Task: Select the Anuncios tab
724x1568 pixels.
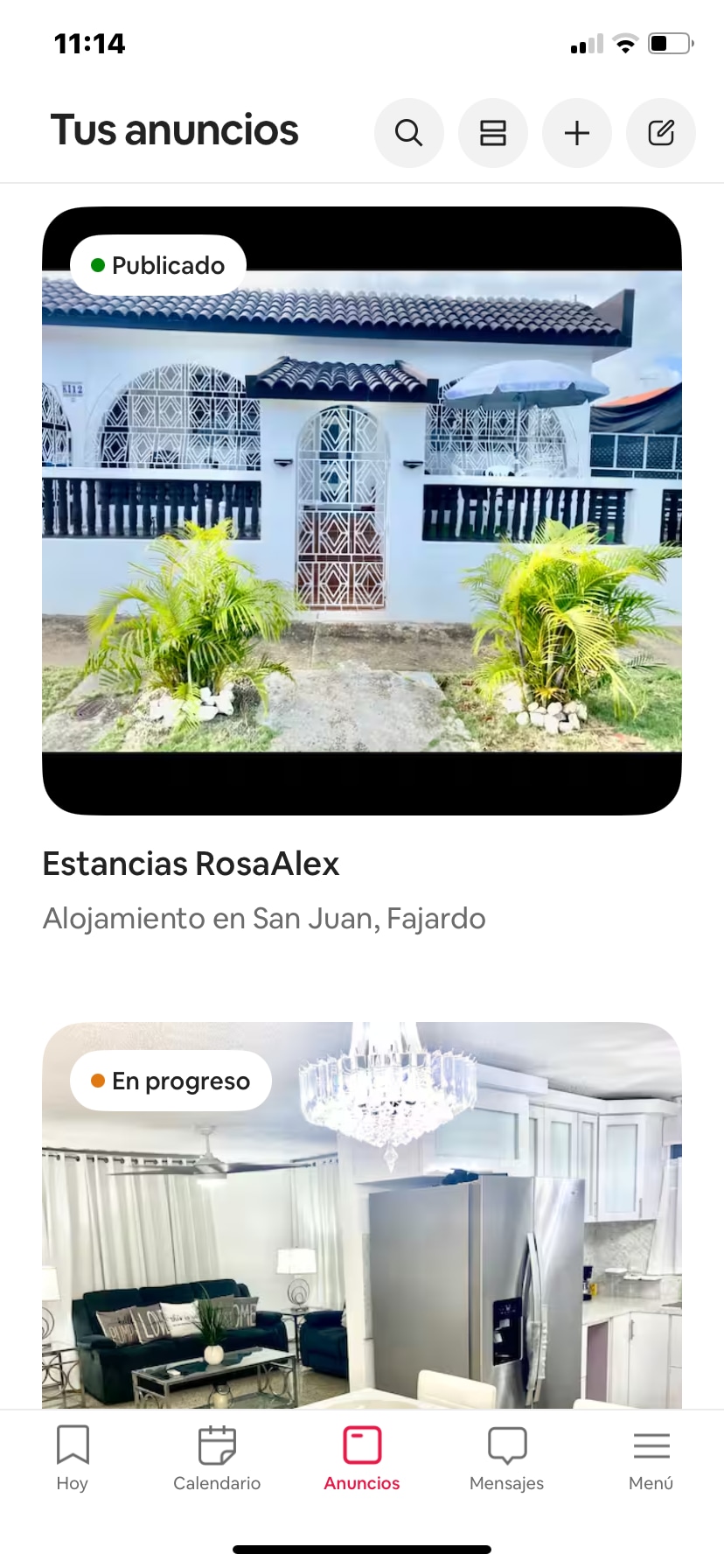Action: [362, 1458]
